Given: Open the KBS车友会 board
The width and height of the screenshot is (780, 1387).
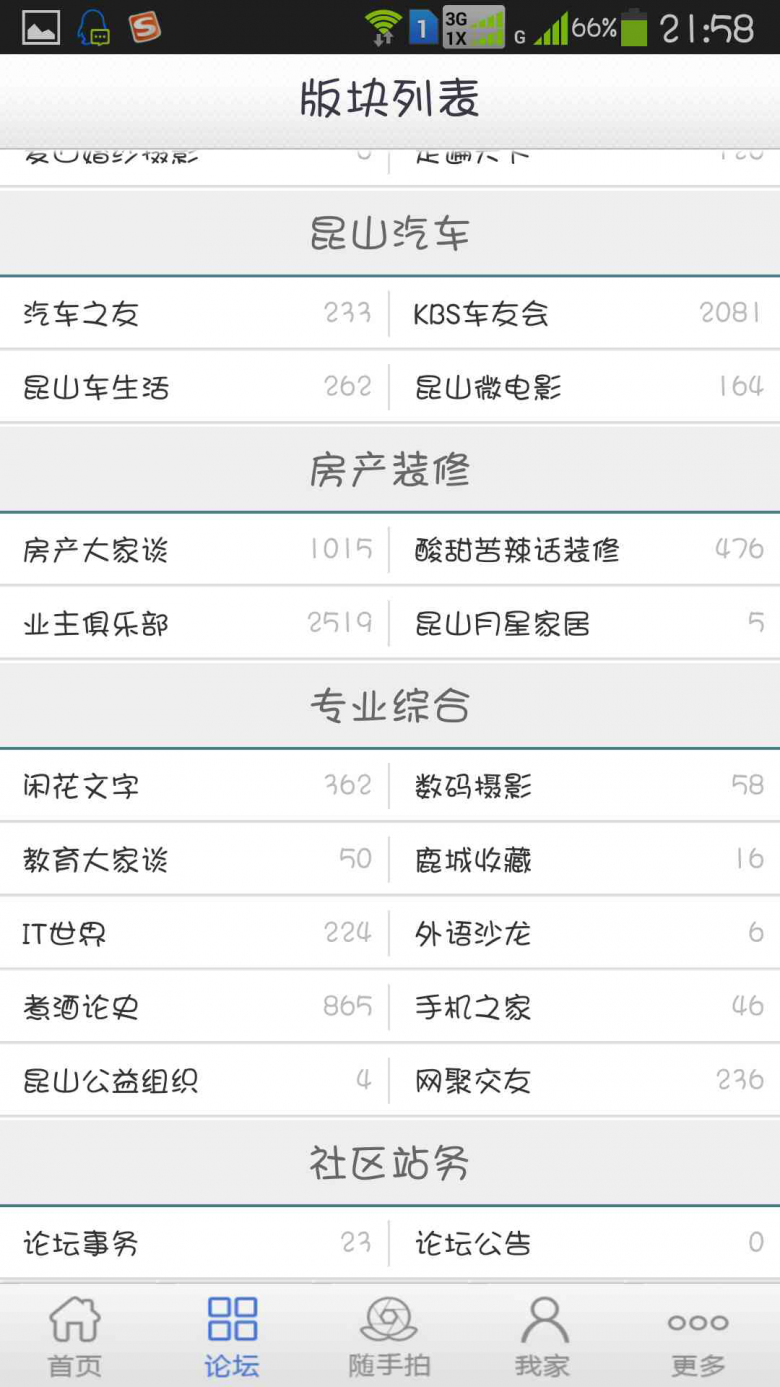Looking at the screenshot, I should (x=585, y=313).
